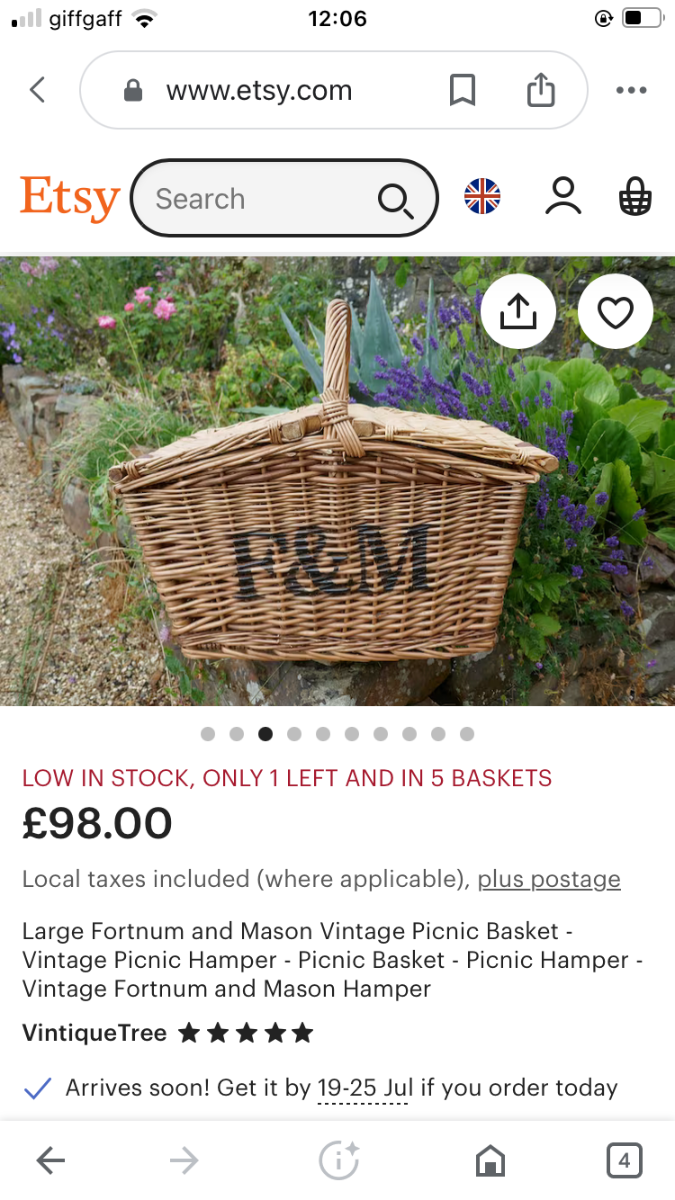Open the account profile icon
675x1200 pixels.
[x=563, y=197]
